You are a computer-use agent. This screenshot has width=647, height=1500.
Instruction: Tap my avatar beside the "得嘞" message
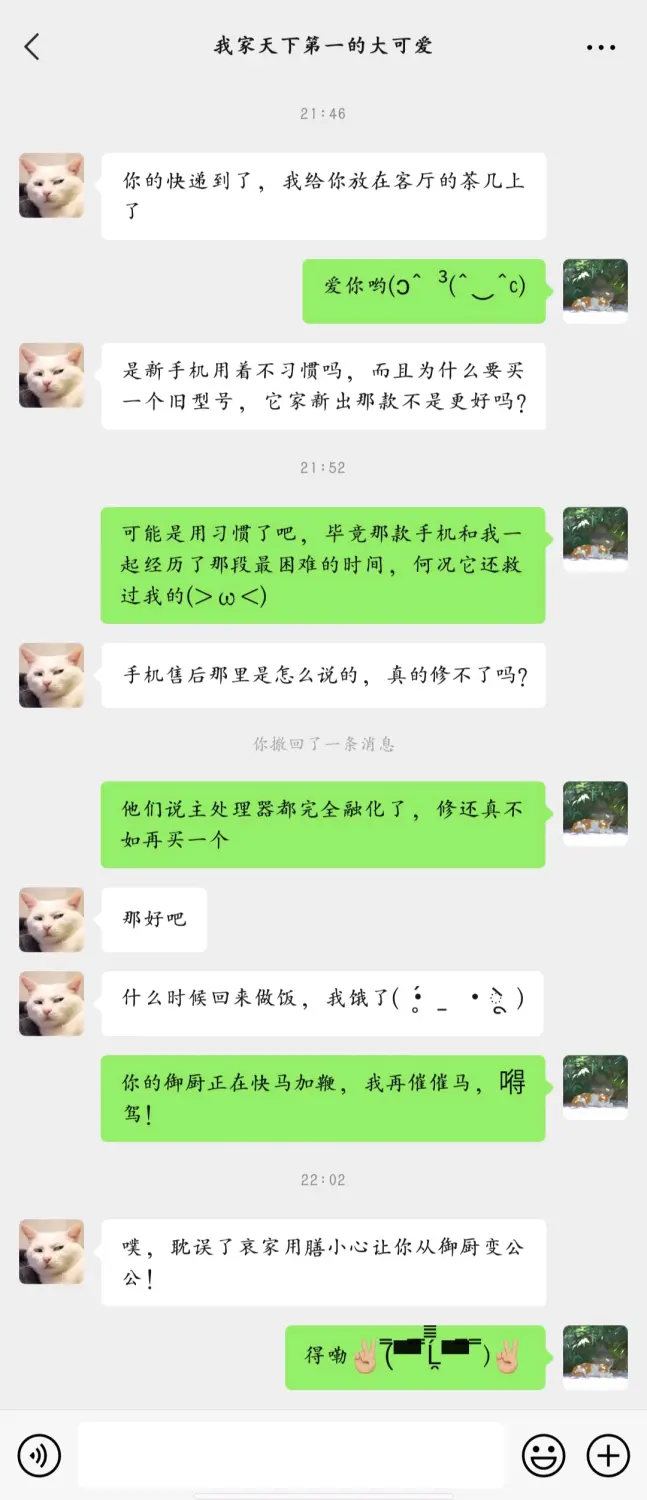595,1357
